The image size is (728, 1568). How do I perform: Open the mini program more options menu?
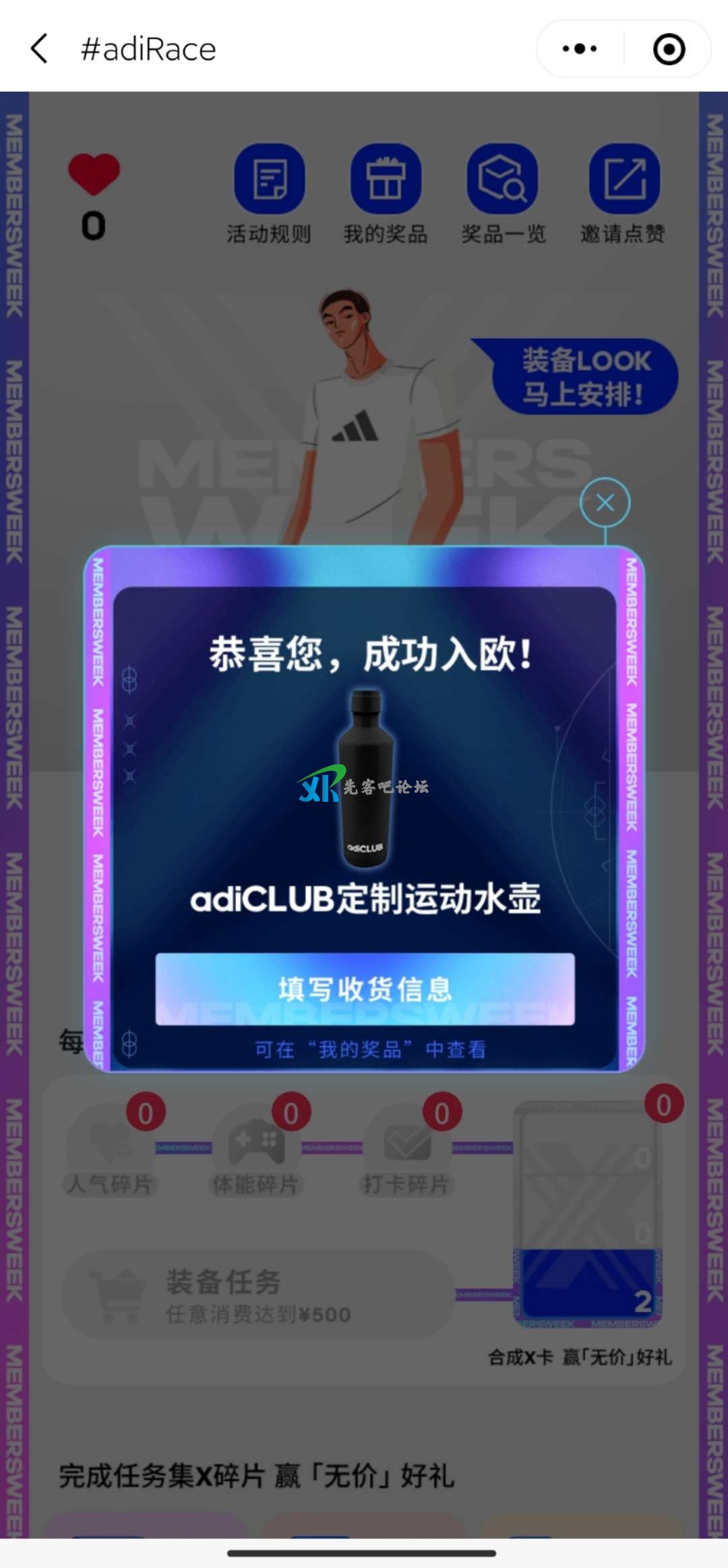point(580,49)
